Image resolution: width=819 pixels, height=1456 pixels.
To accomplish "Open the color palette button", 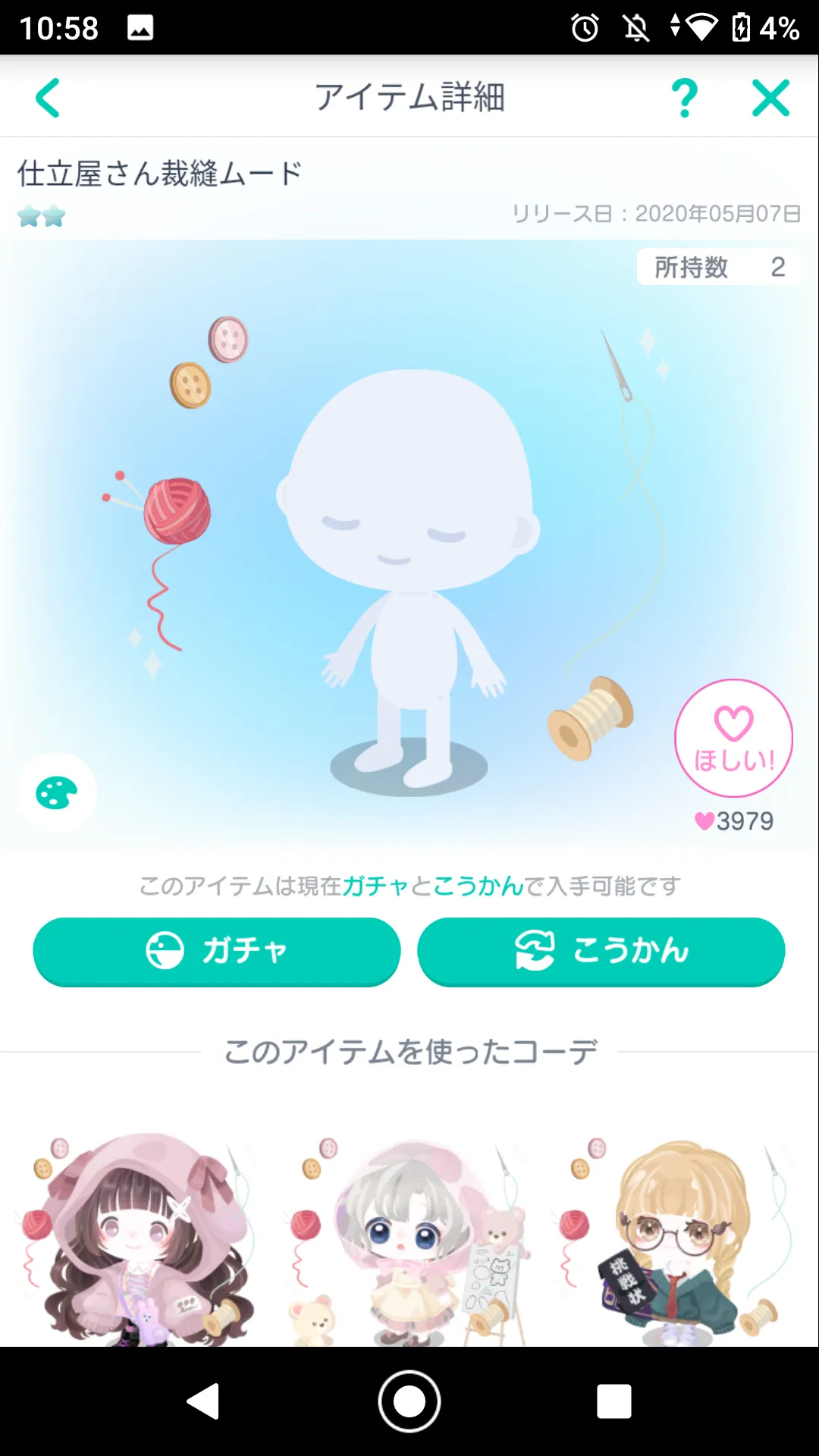I will pyautogui.click(x=57, y=793).
